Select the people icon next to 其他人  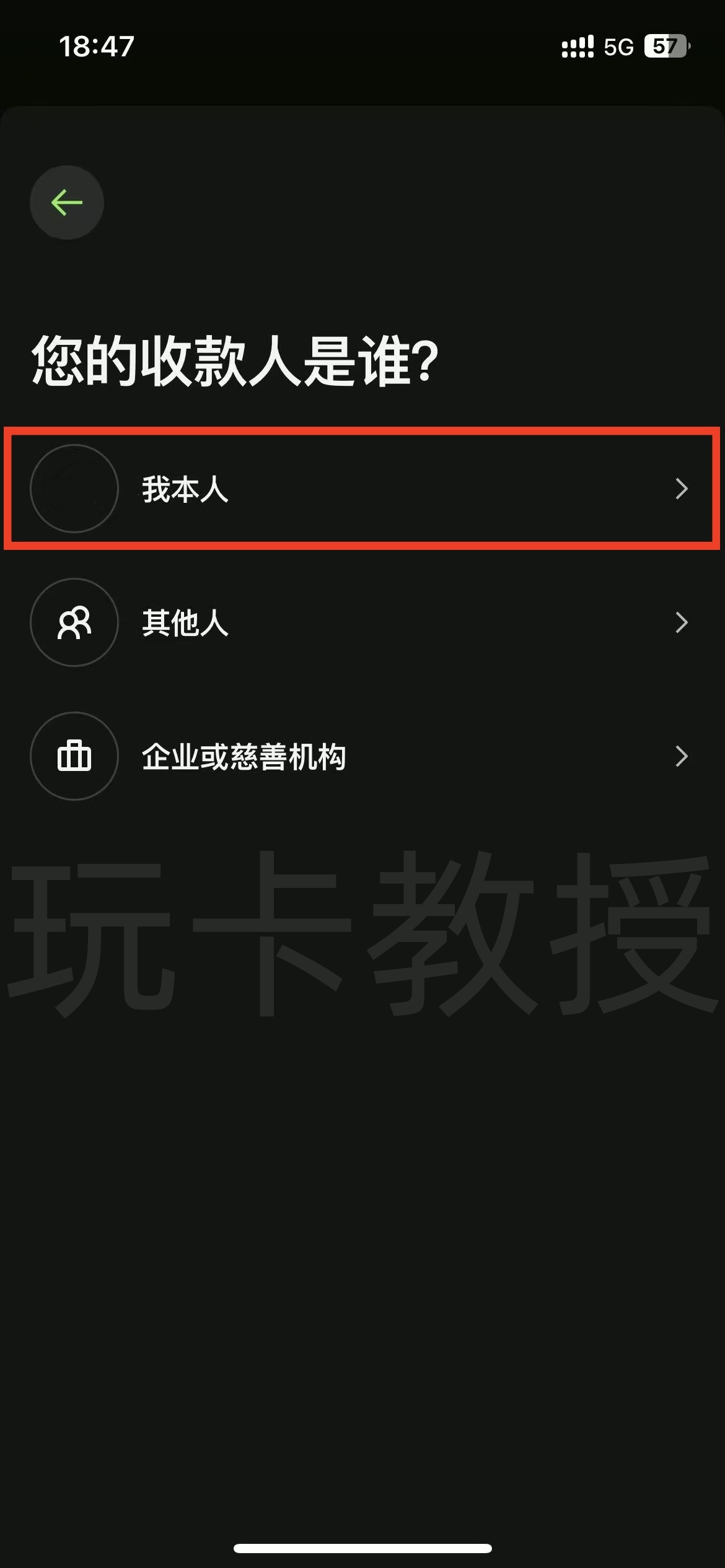click(x=73, y=623)
